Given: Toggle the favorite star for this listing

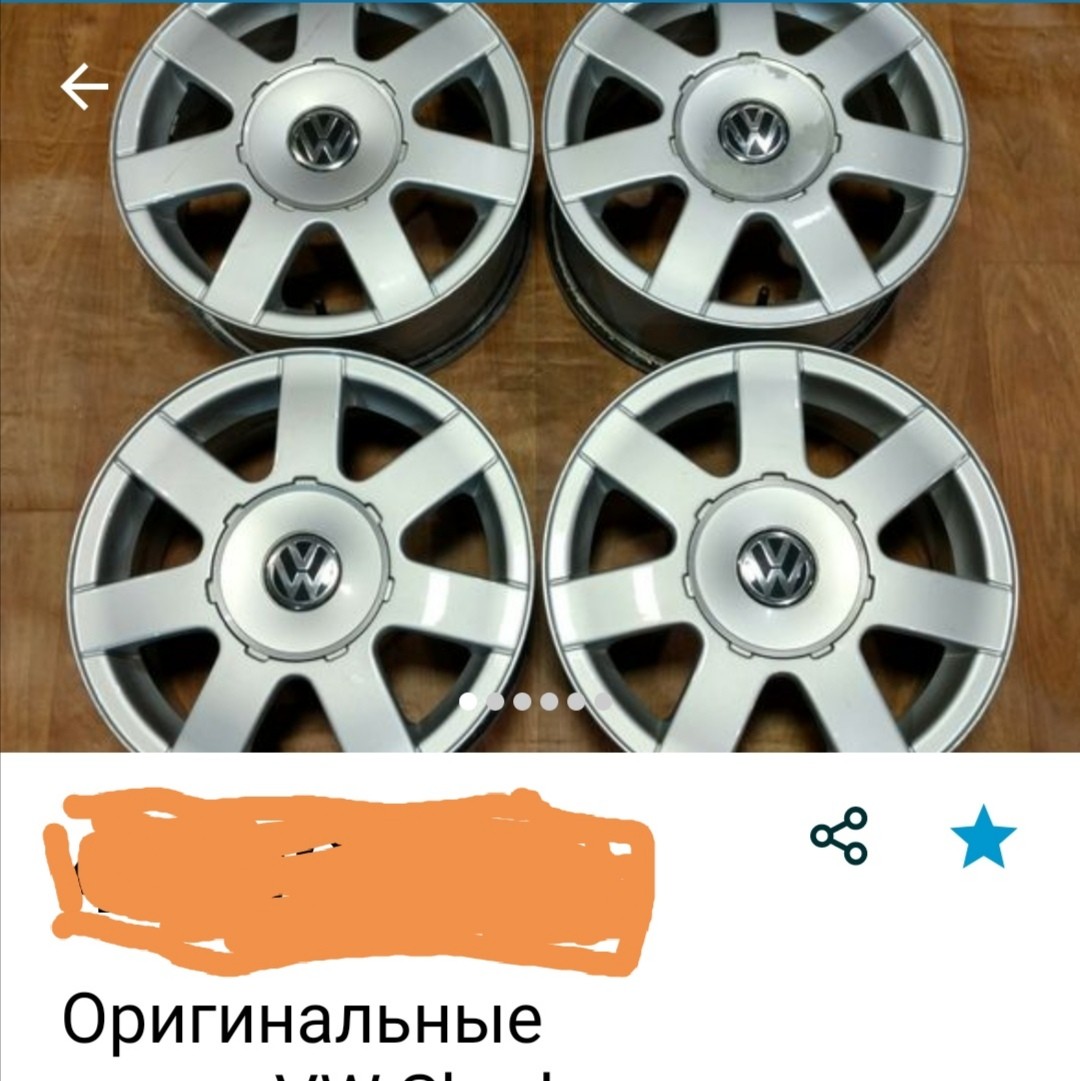Looking at the screenshot, I should tap(983, 838).
